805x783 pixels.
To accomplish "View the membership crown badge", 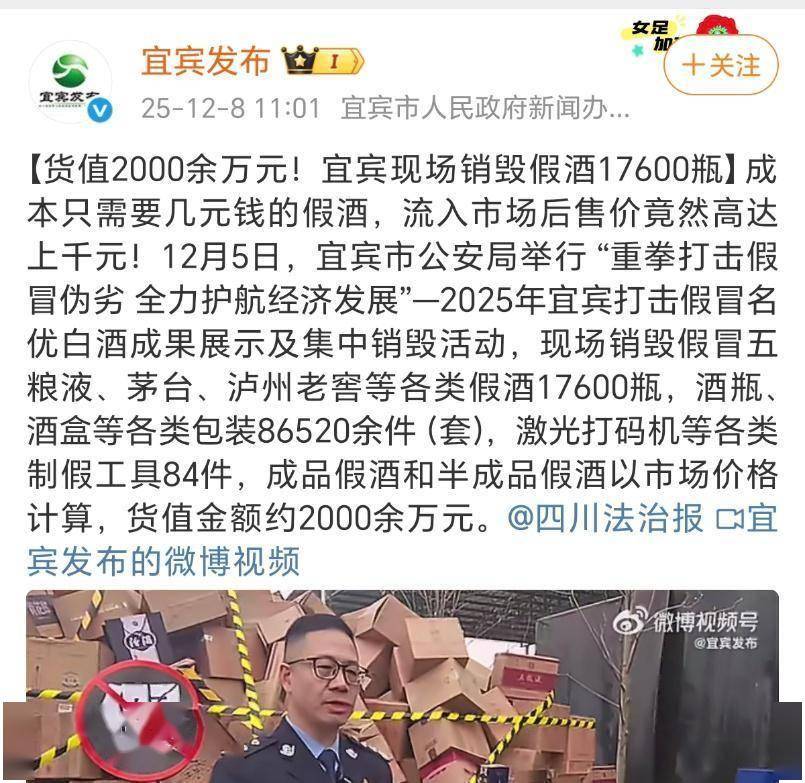I will pos(322,62).
